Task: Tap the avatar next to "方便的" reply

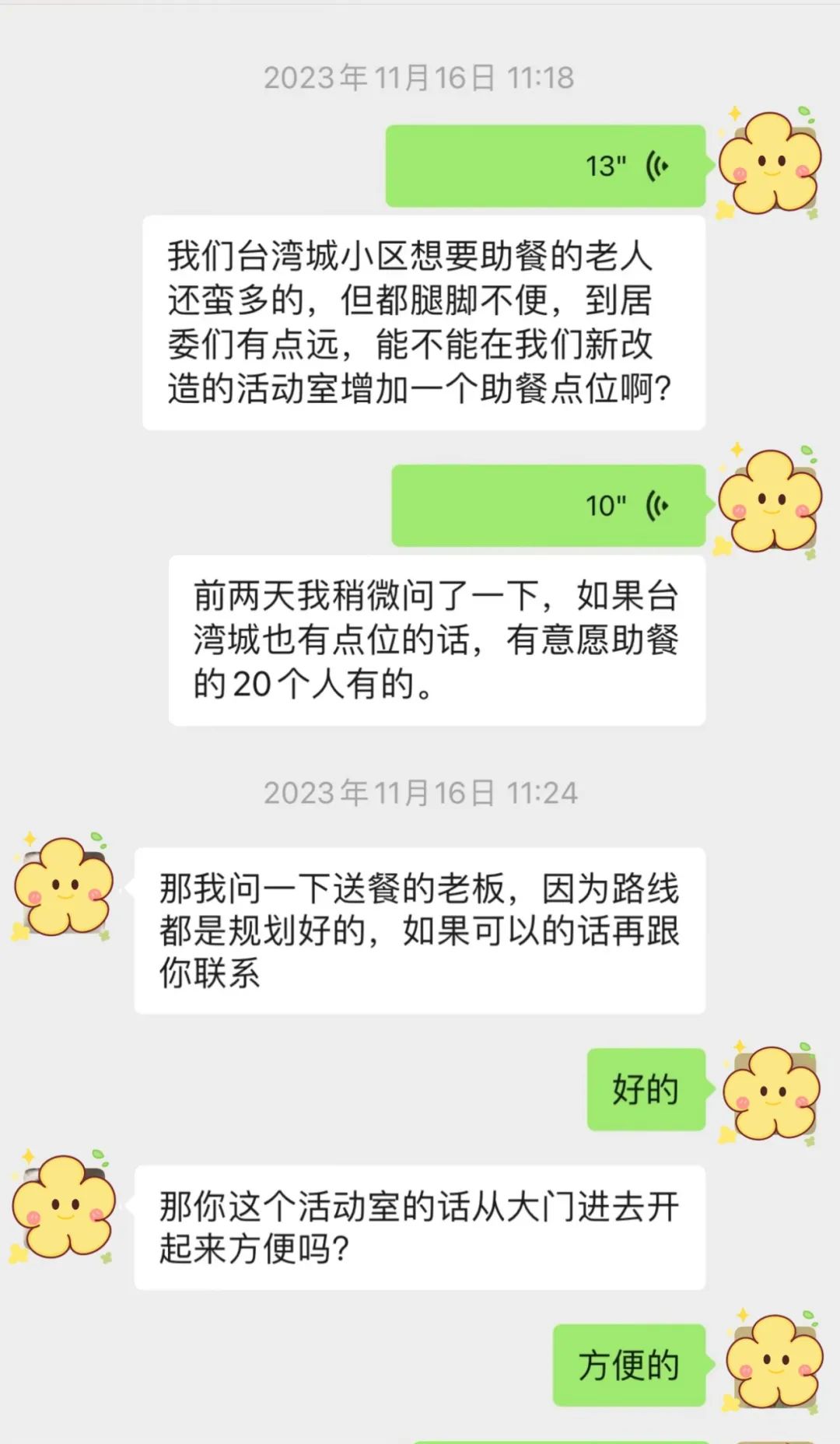Action: coord(773,1362)
